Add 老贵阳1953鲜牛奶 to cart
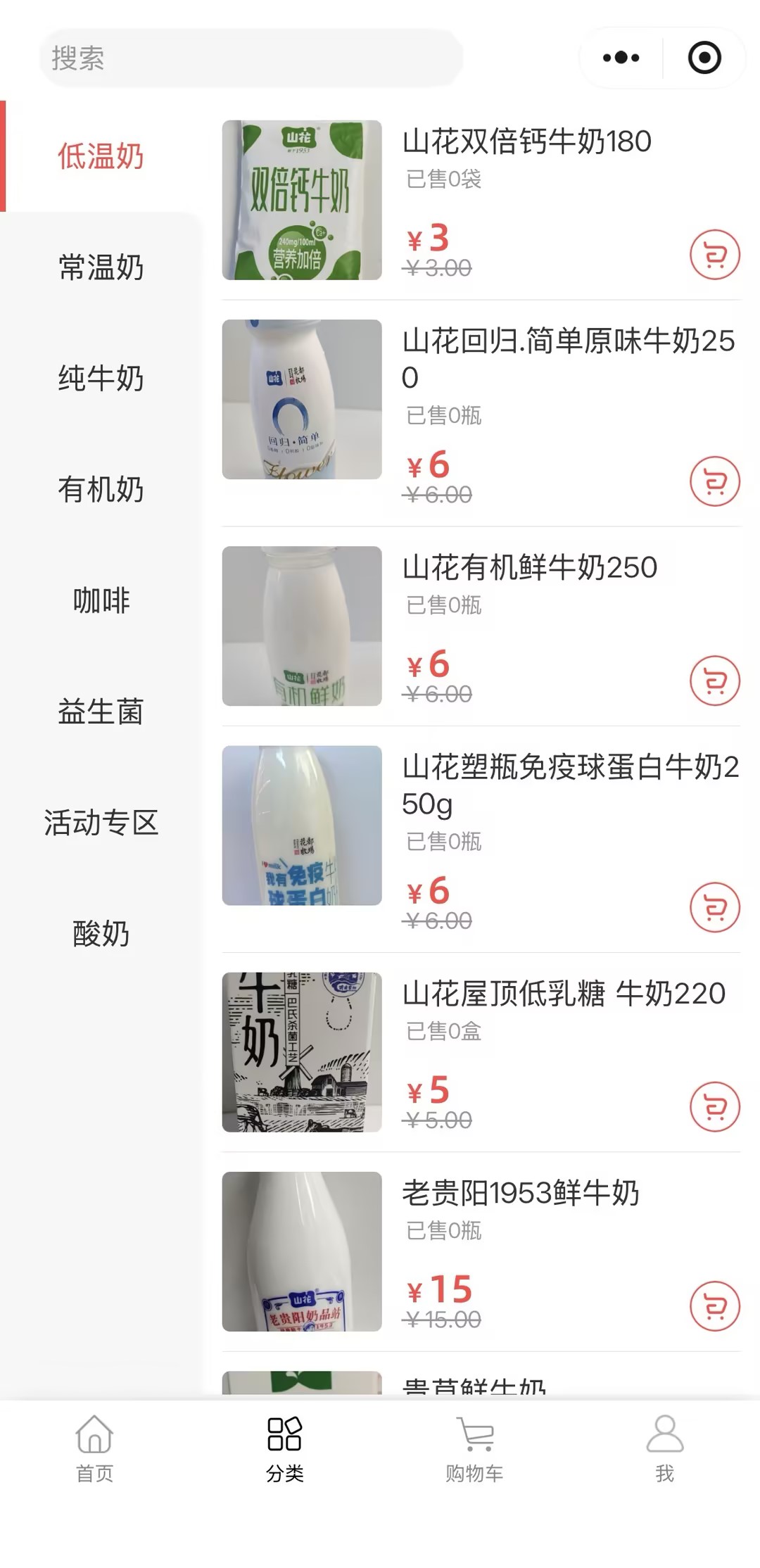 (x=714, y=1306)
